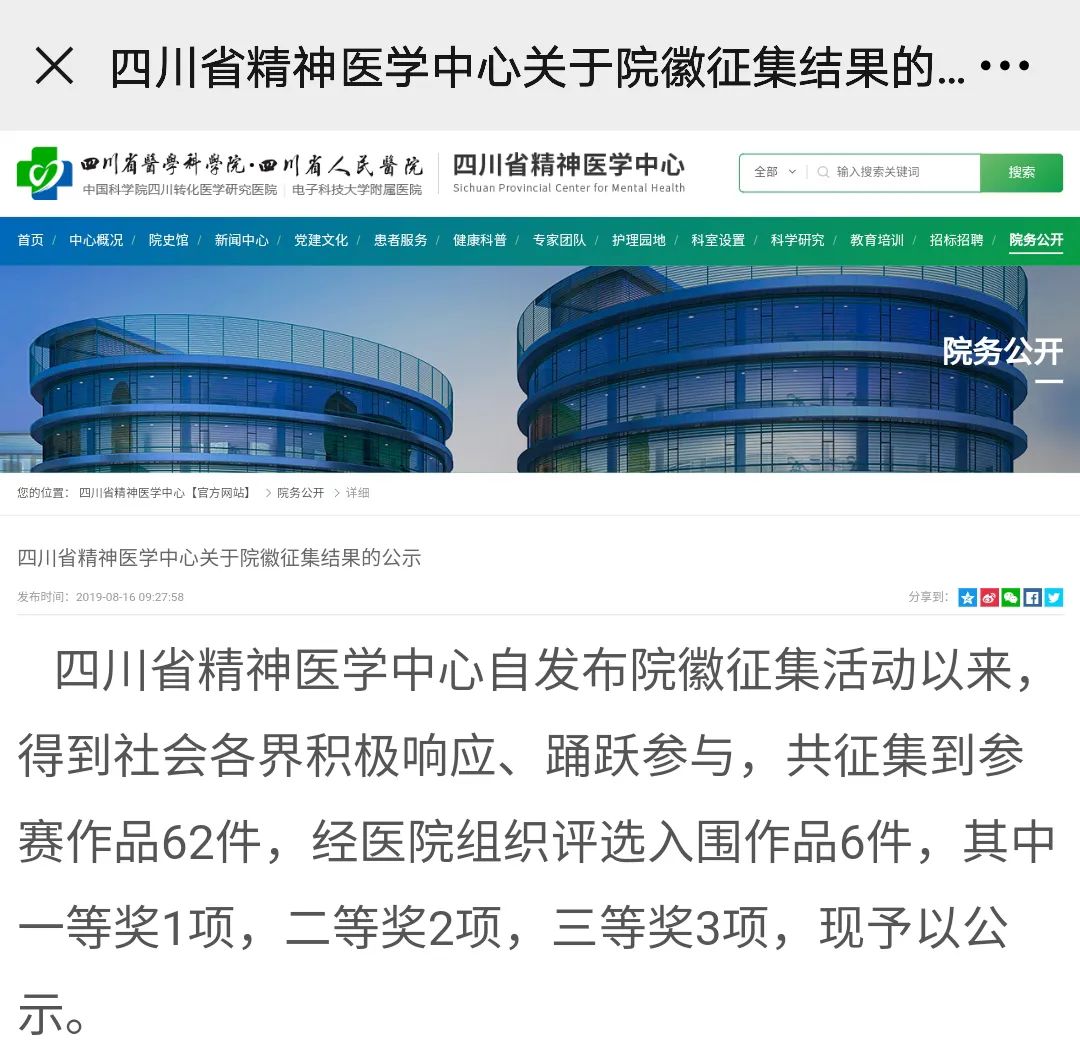Screen dimensions: 1080x1062
Task: Tap the 四川省精神医学中心【官方网站】 breadcrumb
Action: [x=165, y=493]
